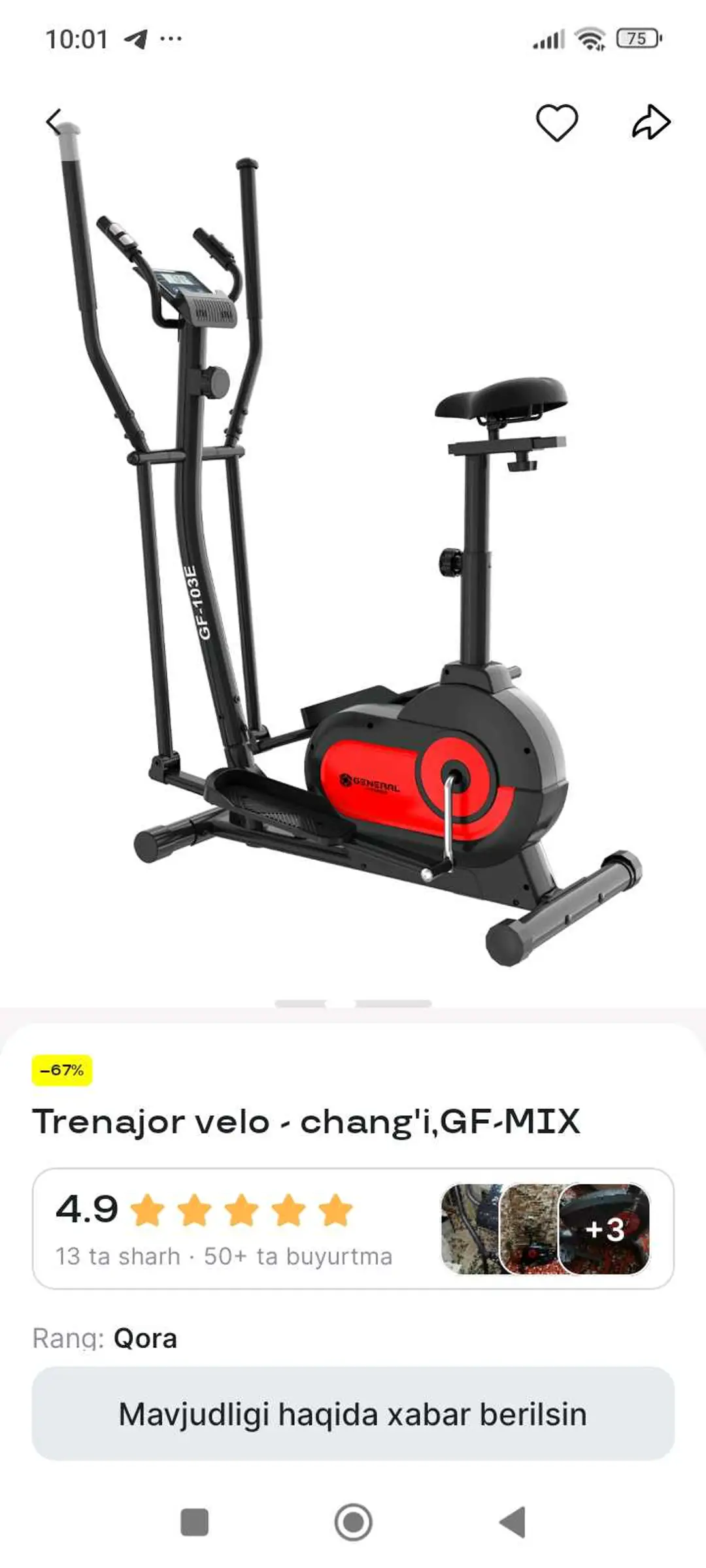Open recent apps with the square button
The height and width of the screenshot is (1568, 706).
click(x=194, y=1522)
